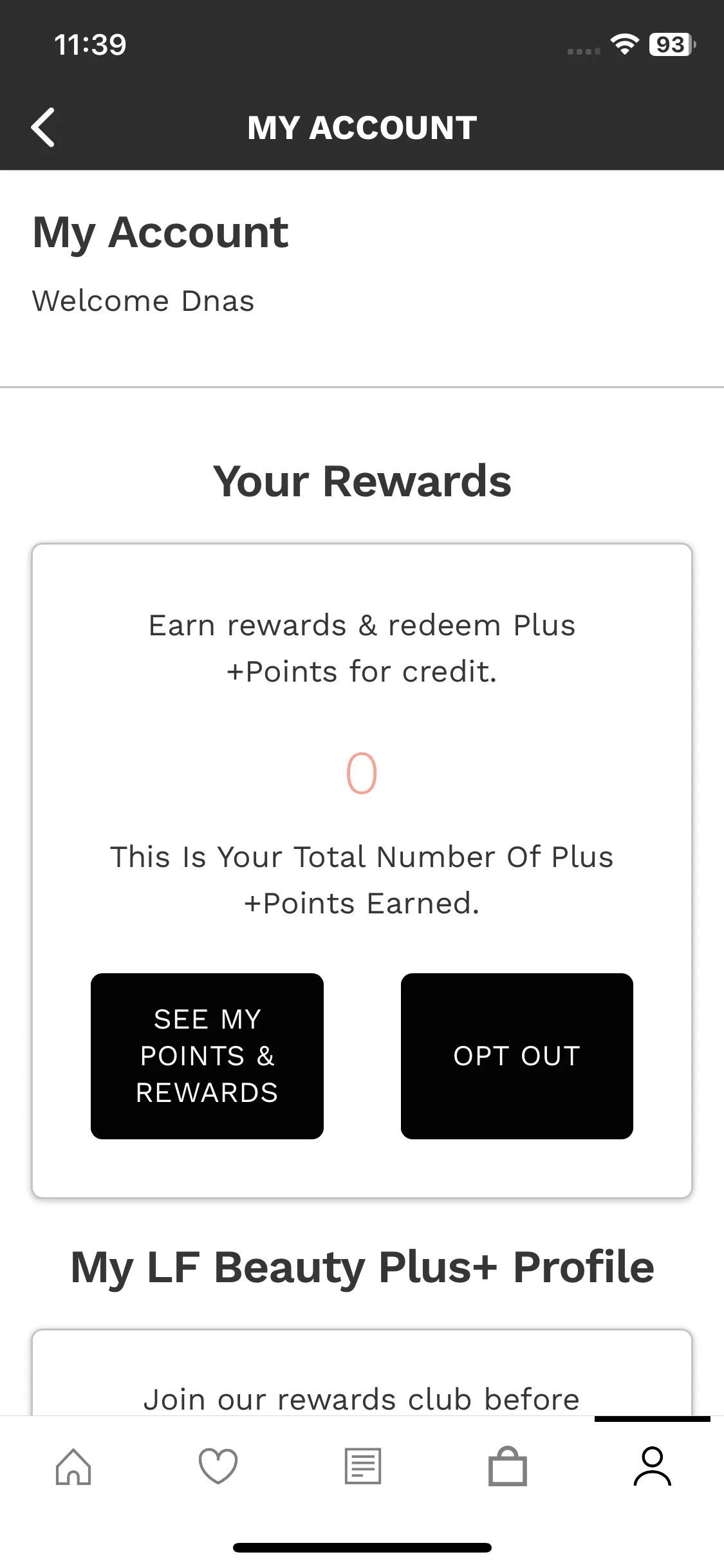Opt out of the rewards program
The height and width of the screenshot is (1568, 724).
(517, 1056)
